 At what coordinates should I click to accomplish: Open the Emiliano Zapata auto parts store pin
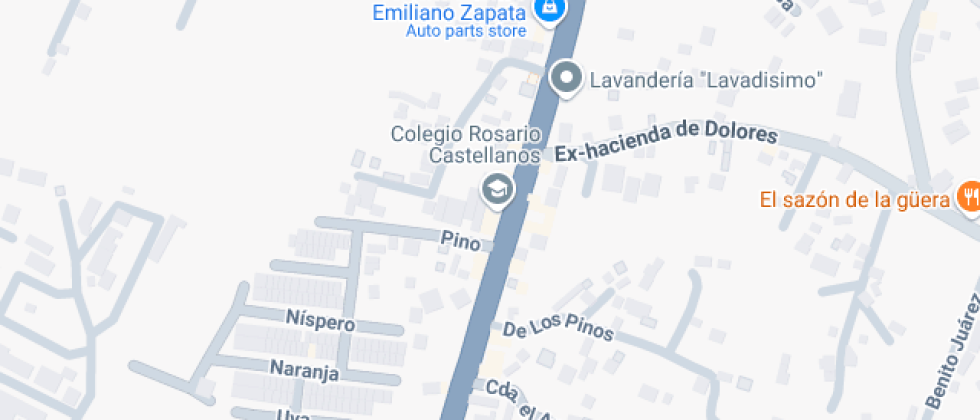548,10
